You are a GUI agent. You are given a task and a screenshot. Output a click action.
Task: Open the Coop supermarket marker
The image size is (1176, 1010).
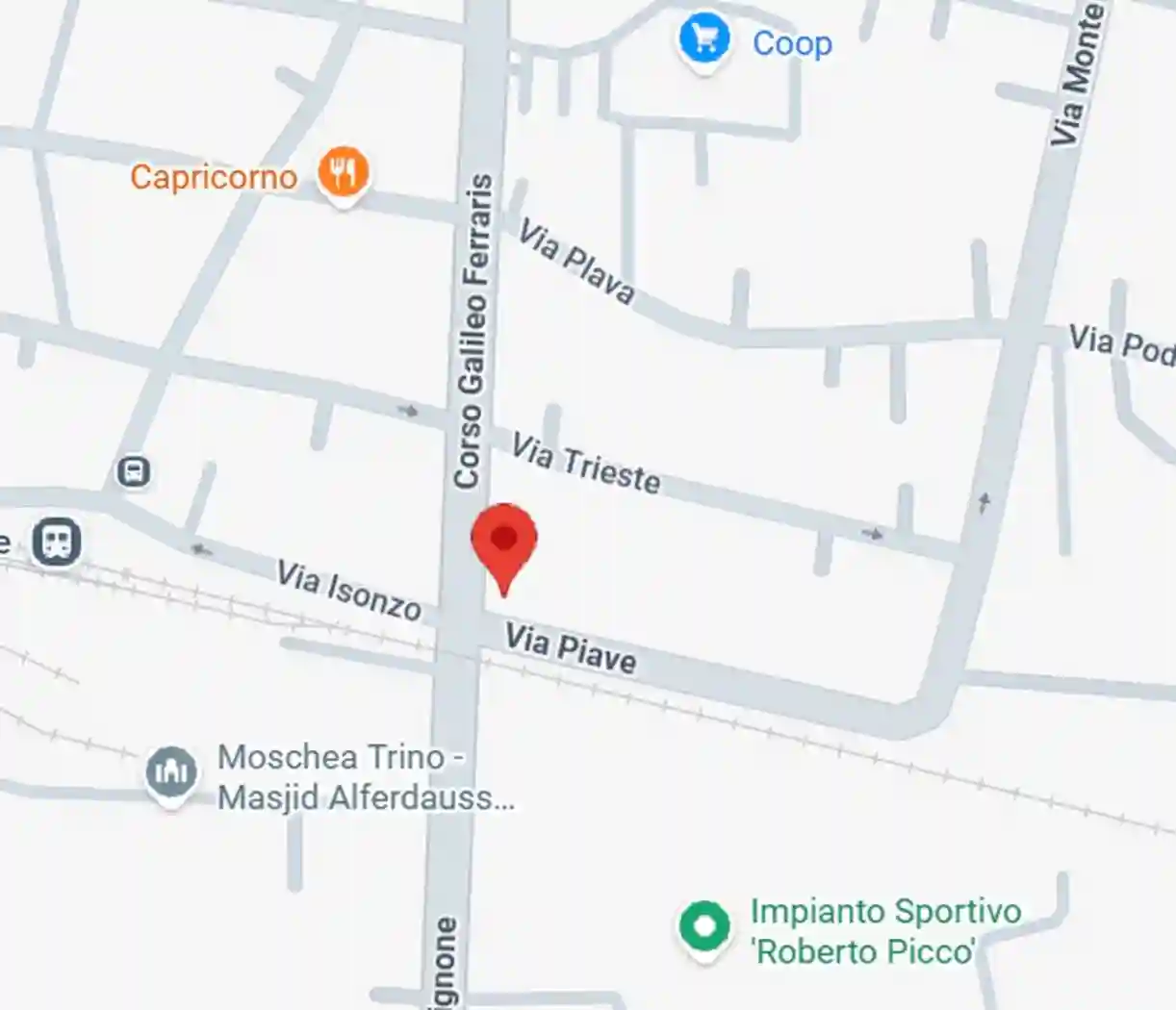[x=704, y=40]
